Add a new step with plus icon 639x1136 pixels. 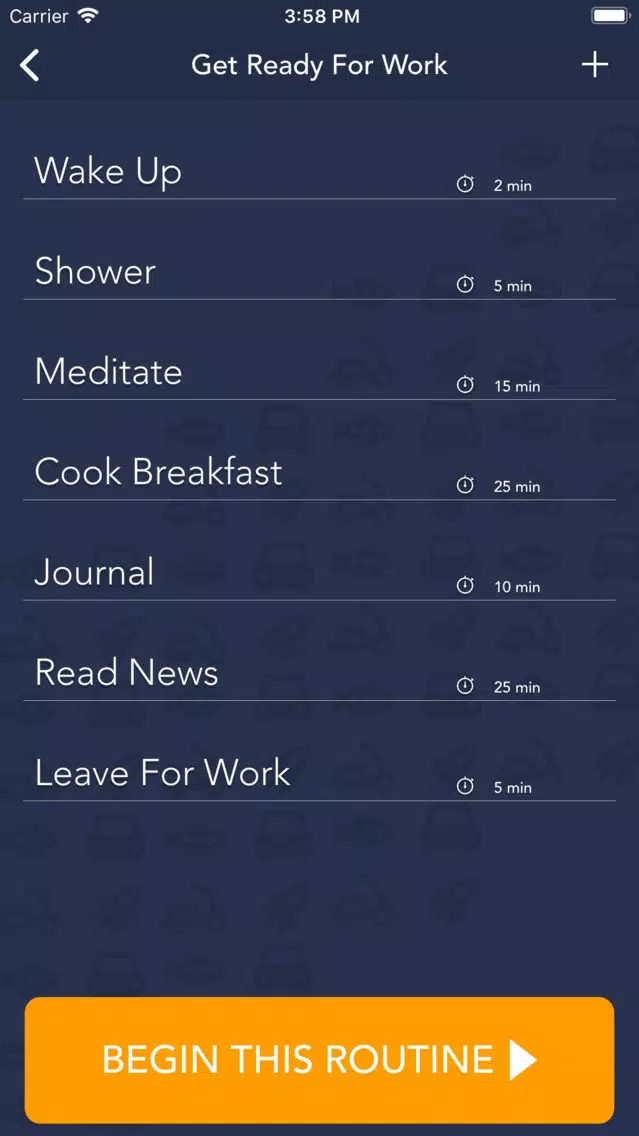[594, 65]
